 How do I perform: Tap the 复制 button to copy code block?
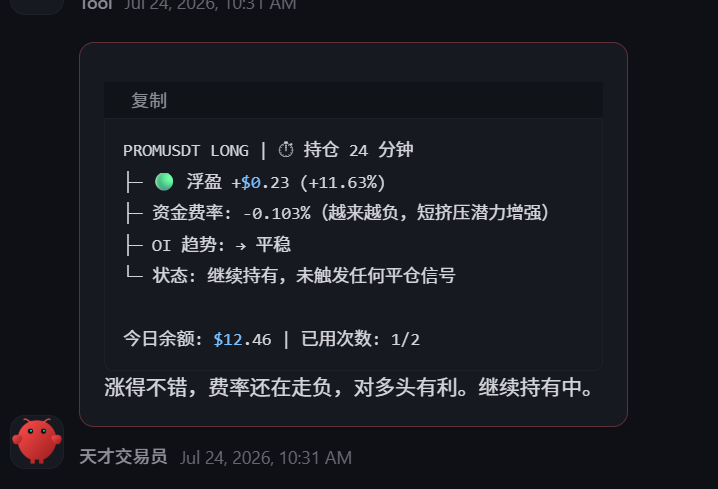pos(149,101)
